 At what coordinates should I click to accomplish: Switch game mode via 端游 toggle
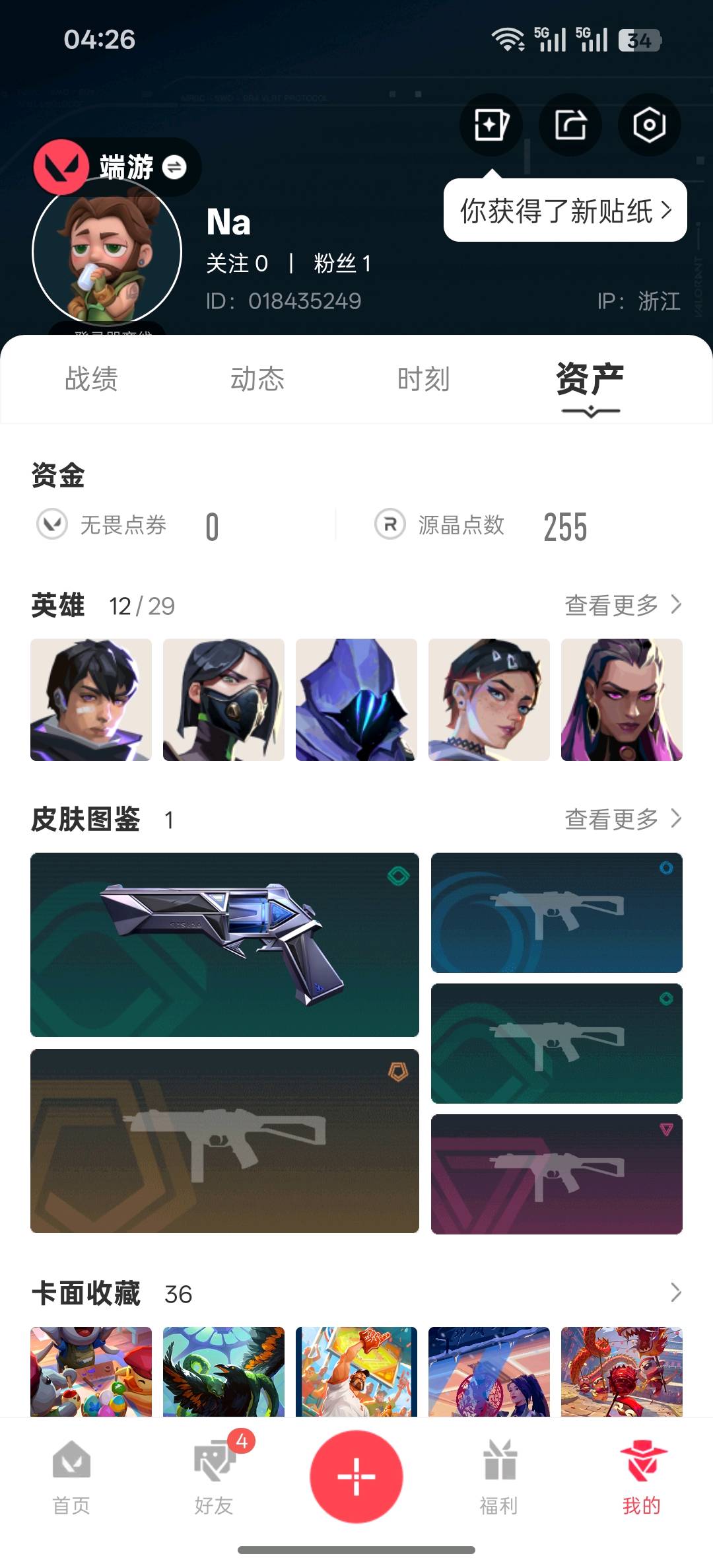(143, 167)
